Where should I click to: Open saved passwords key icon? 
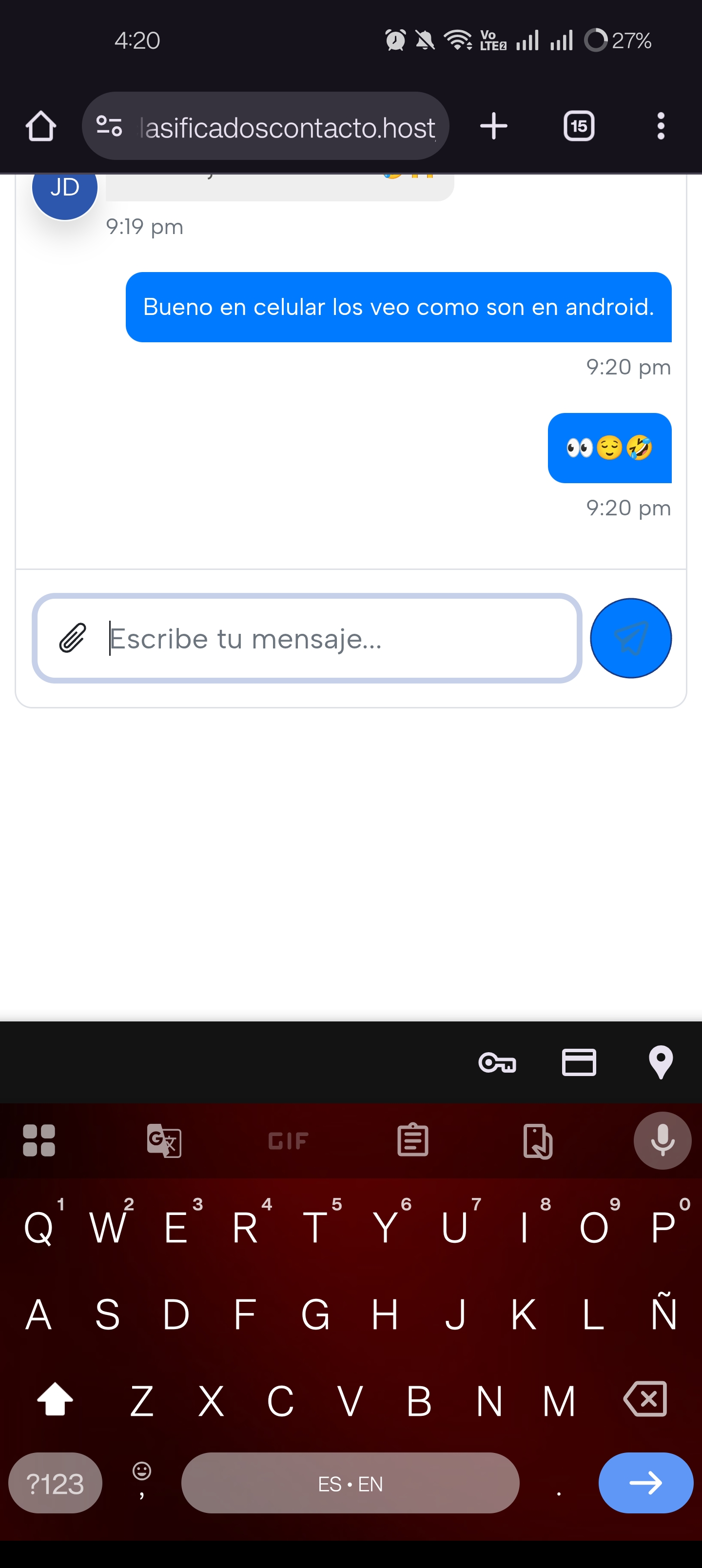click(497, 1063)
